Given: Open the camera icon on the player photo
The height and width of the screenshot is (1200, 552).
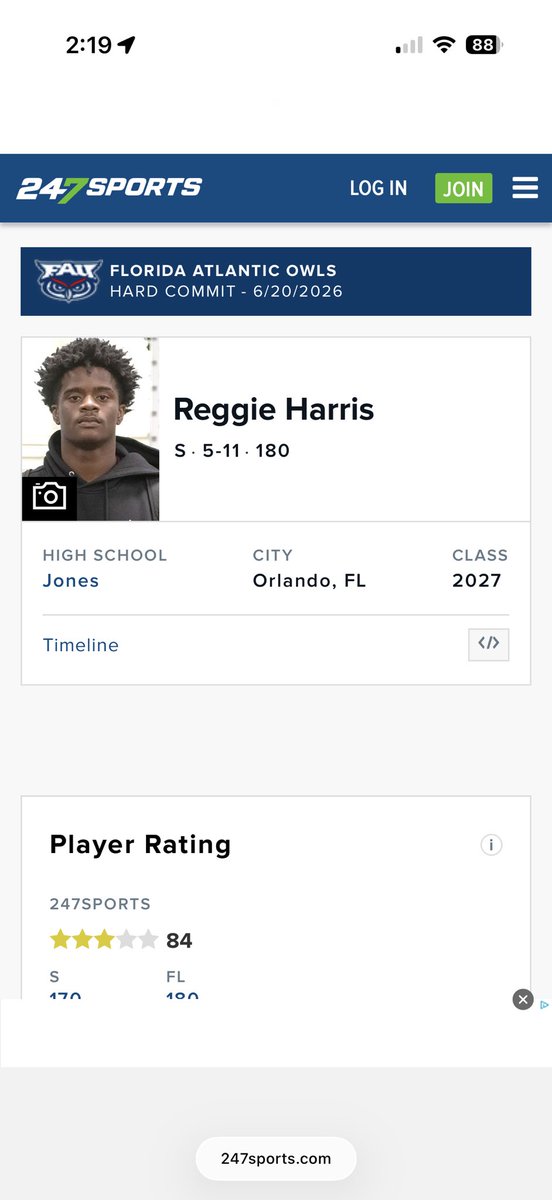Looking at the screenshot, I should 49,497.
